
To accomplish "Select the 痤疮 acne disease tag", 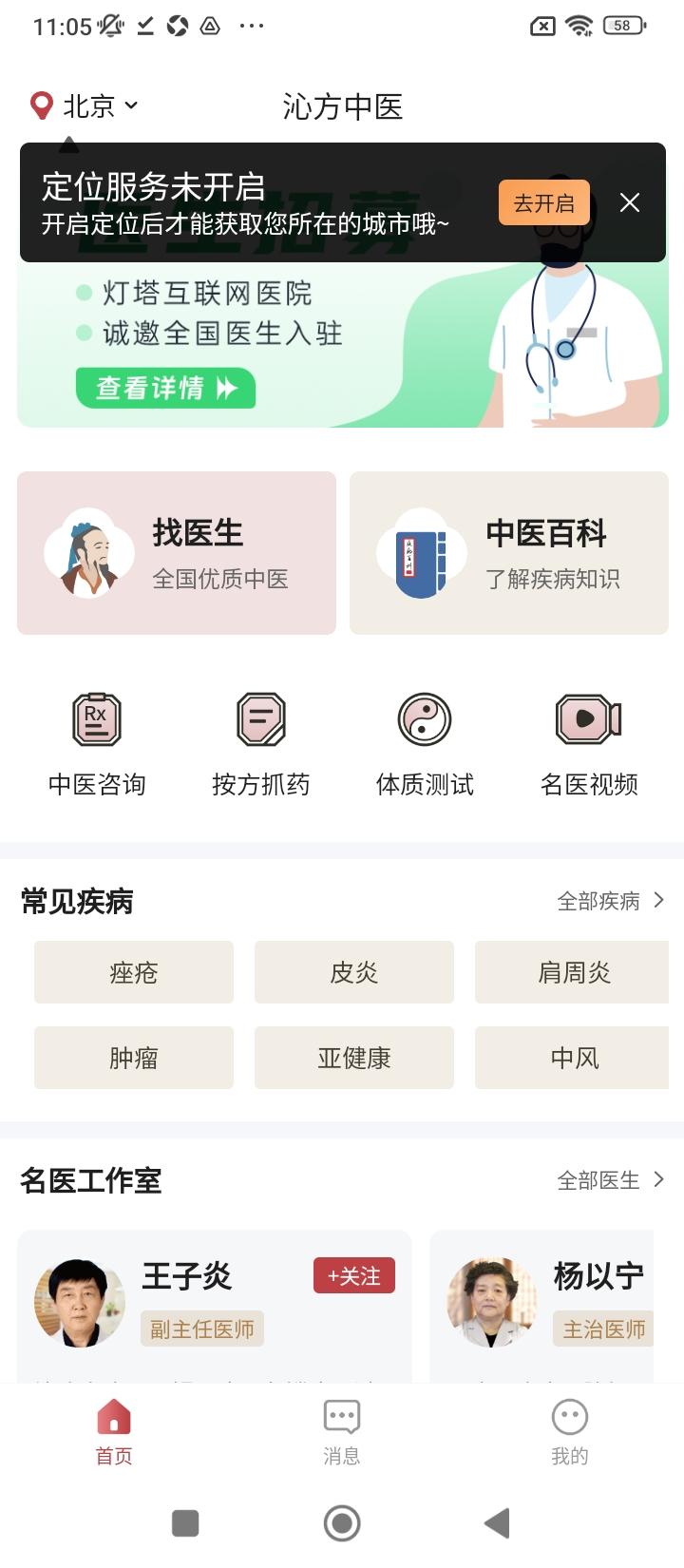I will tap(133, 971).
